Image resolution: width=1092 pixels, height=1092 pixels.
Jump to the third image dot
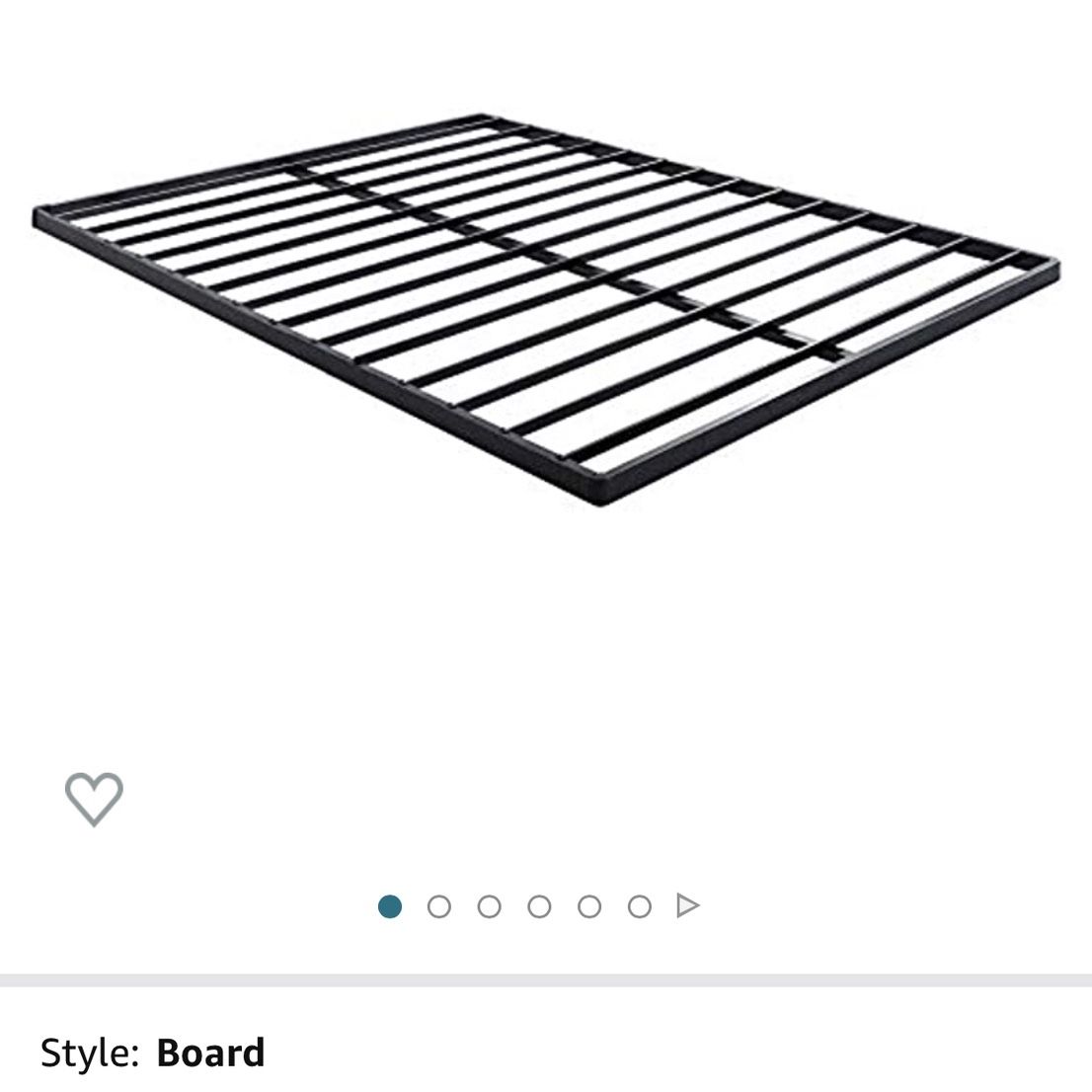490,906
